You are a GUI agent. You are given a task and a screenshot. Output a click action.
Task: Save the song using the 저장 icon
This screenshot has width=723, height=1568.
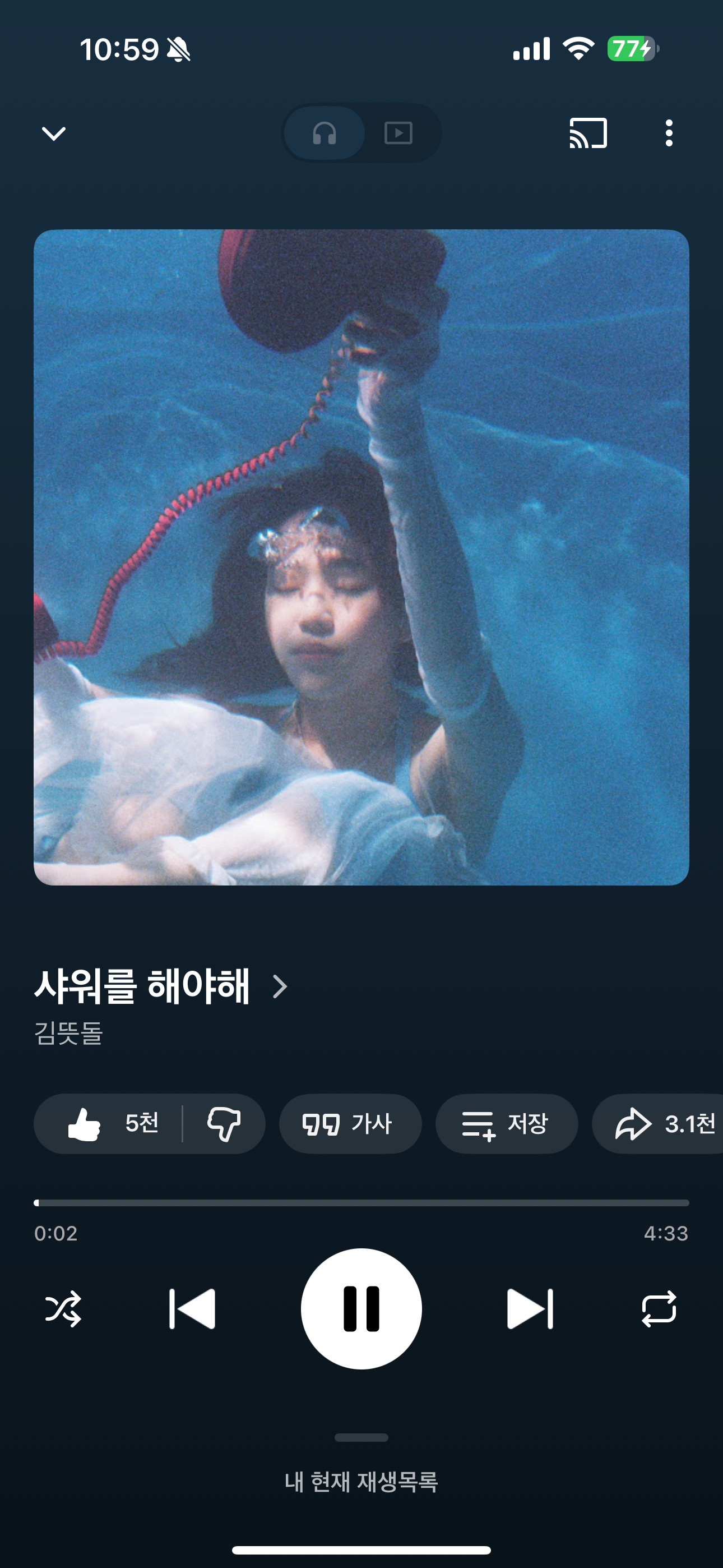(507, 1124)
